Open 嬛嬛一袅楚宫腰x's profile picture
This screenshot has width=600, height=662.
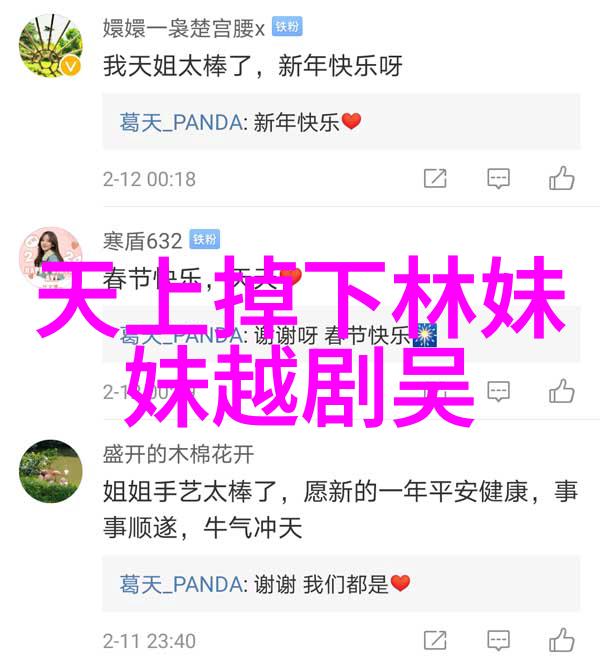pos(49,46)
